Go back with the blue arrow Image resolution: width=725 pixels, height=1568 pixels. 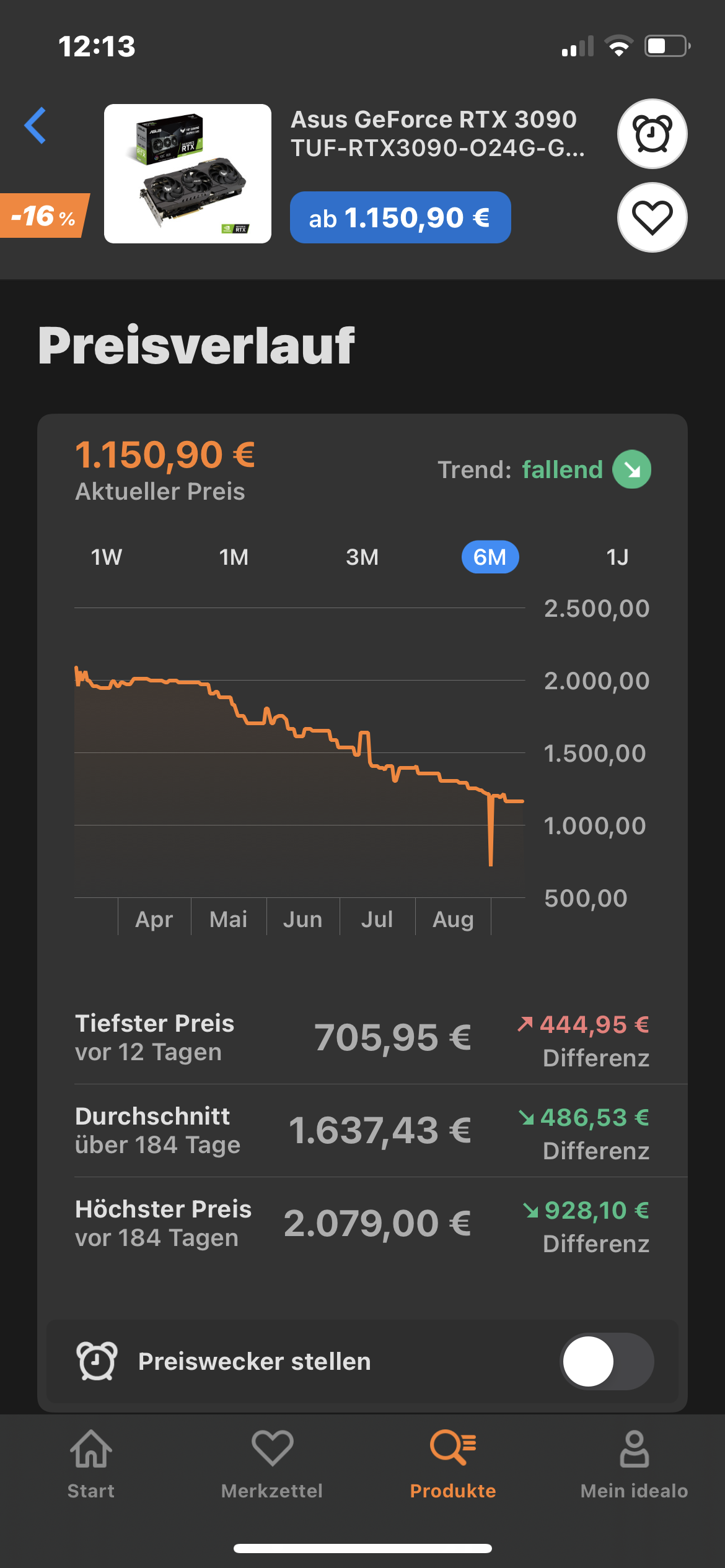(35, 126)
